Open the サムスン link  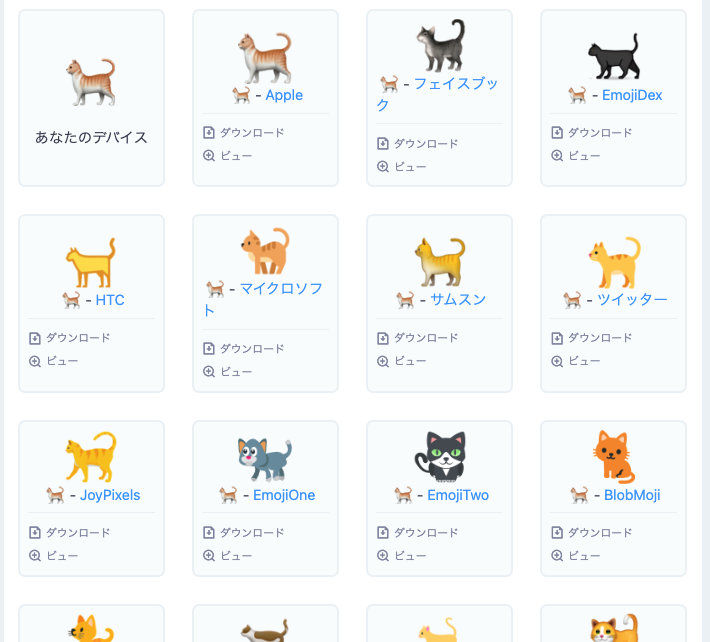[458, 300]
